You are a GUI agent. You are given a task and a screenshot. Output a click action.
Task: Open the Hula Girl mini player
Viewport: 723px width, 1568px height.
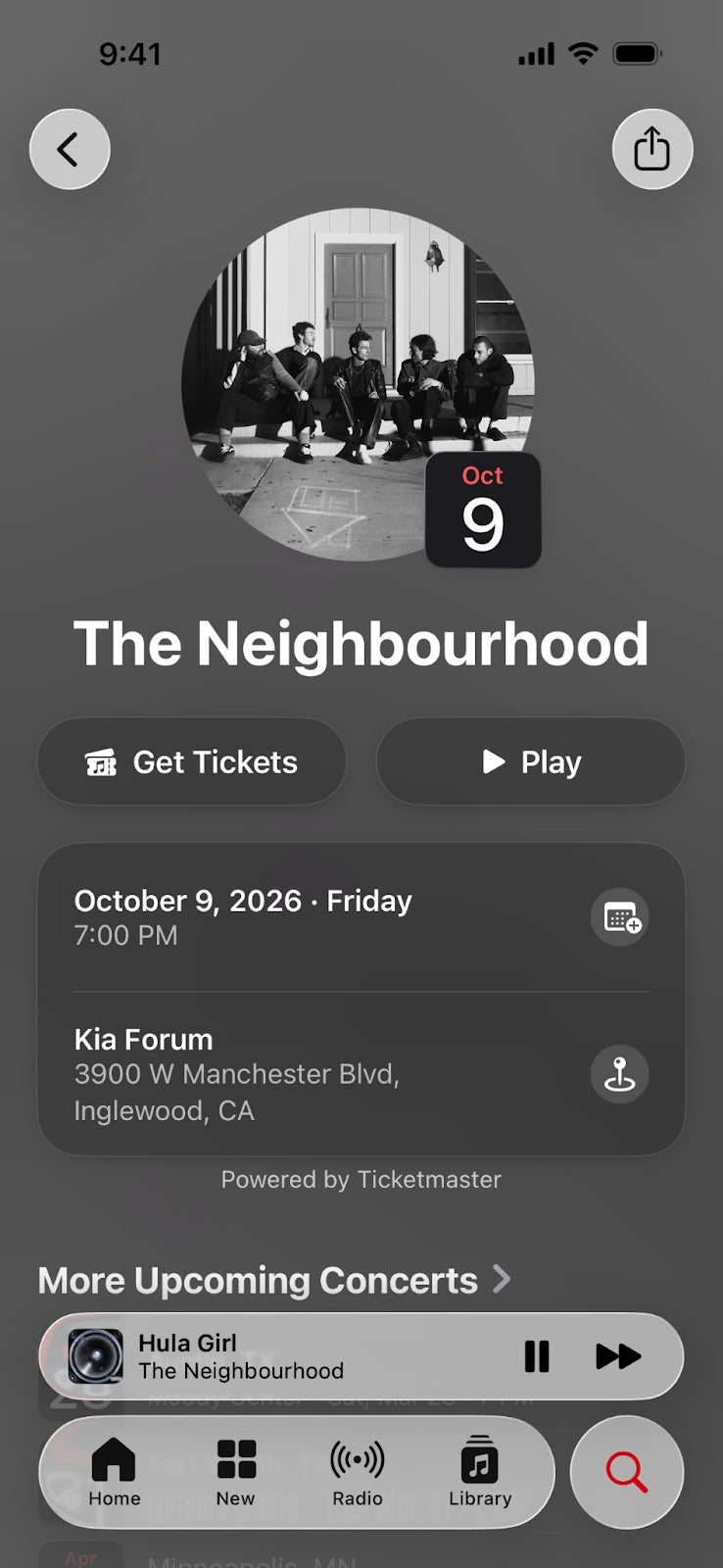pos(294,1356)
